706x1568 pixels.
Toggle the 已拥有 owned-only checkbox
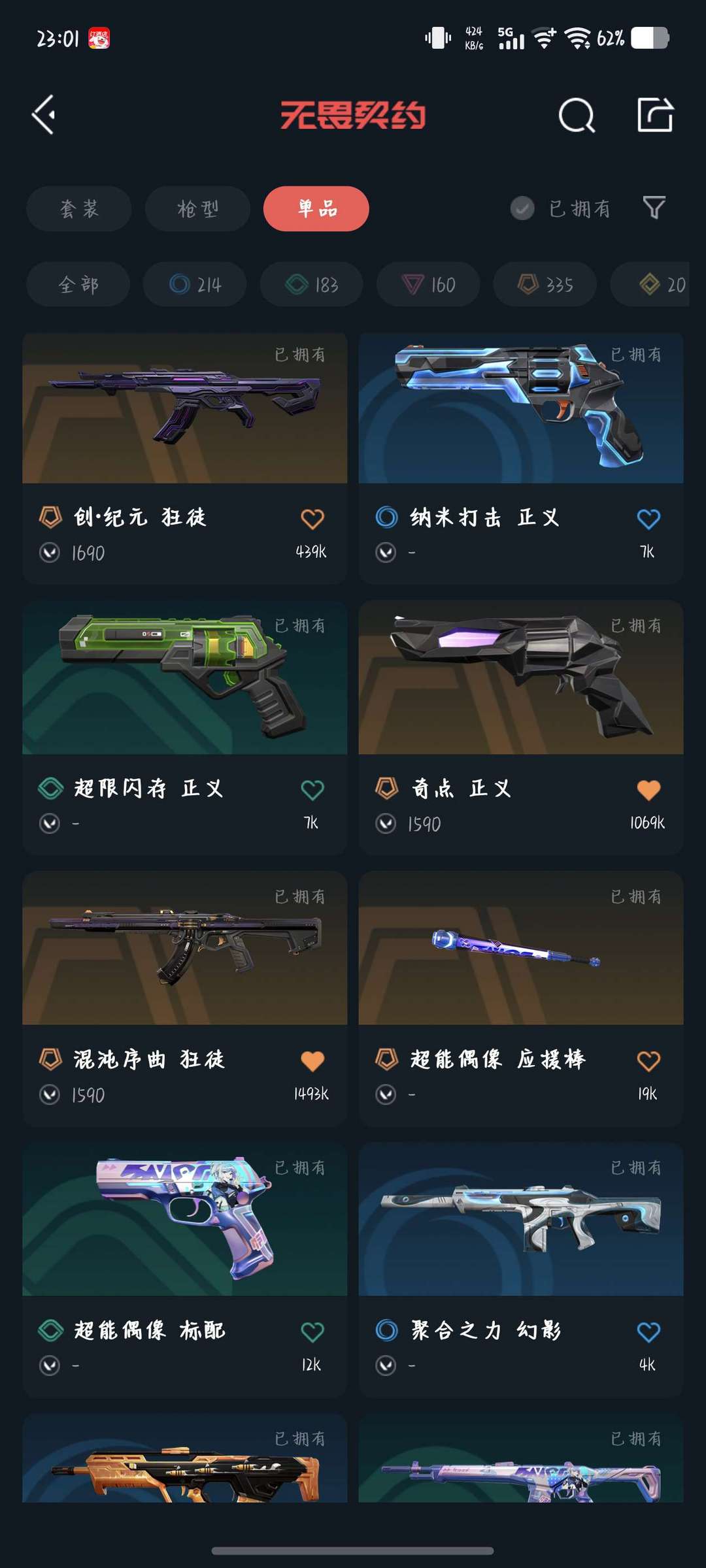pos(522,208)
